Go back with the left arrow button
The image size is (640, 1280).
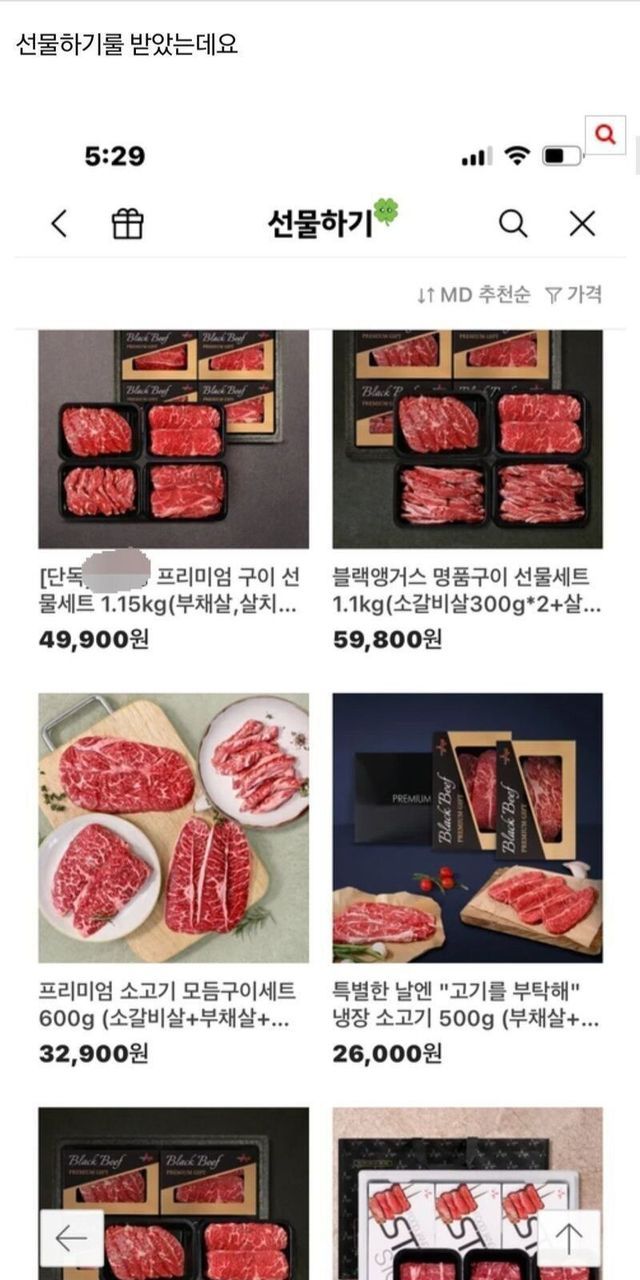71,1238
